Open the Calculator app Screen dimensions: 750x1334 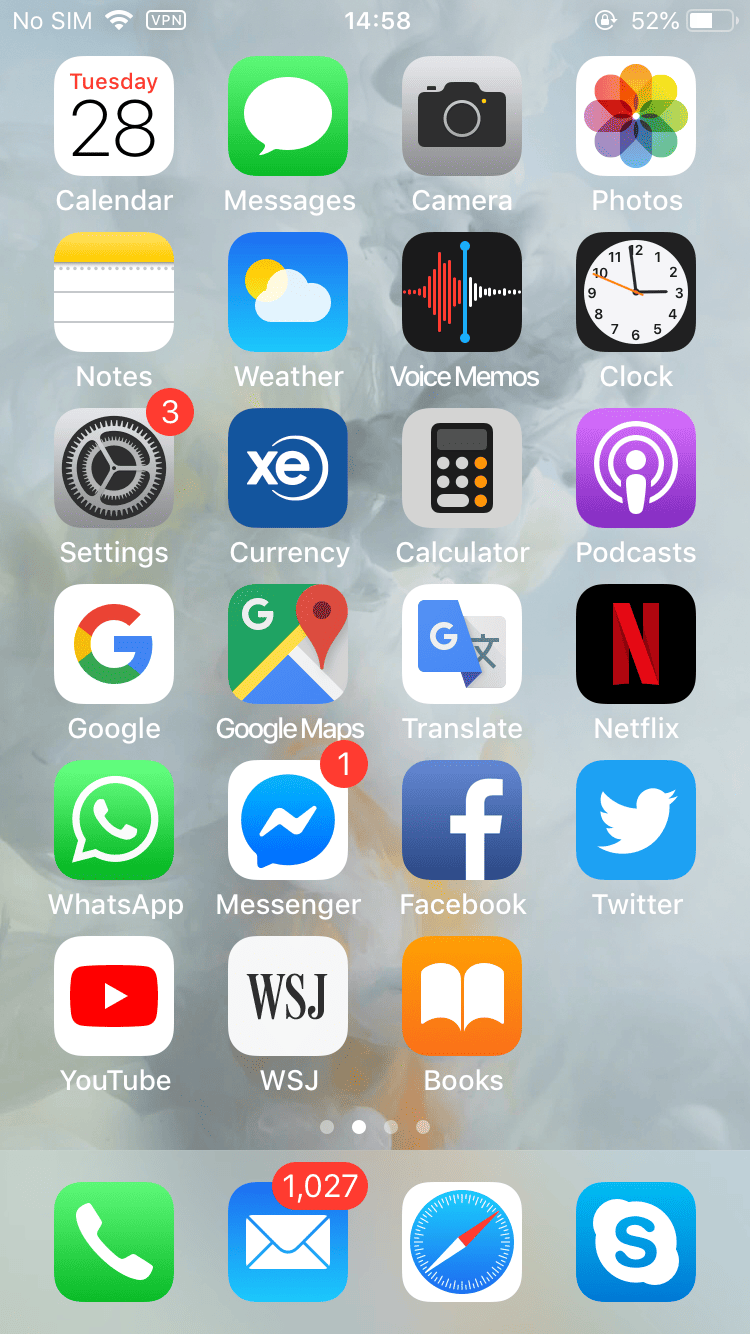(462, 468)
